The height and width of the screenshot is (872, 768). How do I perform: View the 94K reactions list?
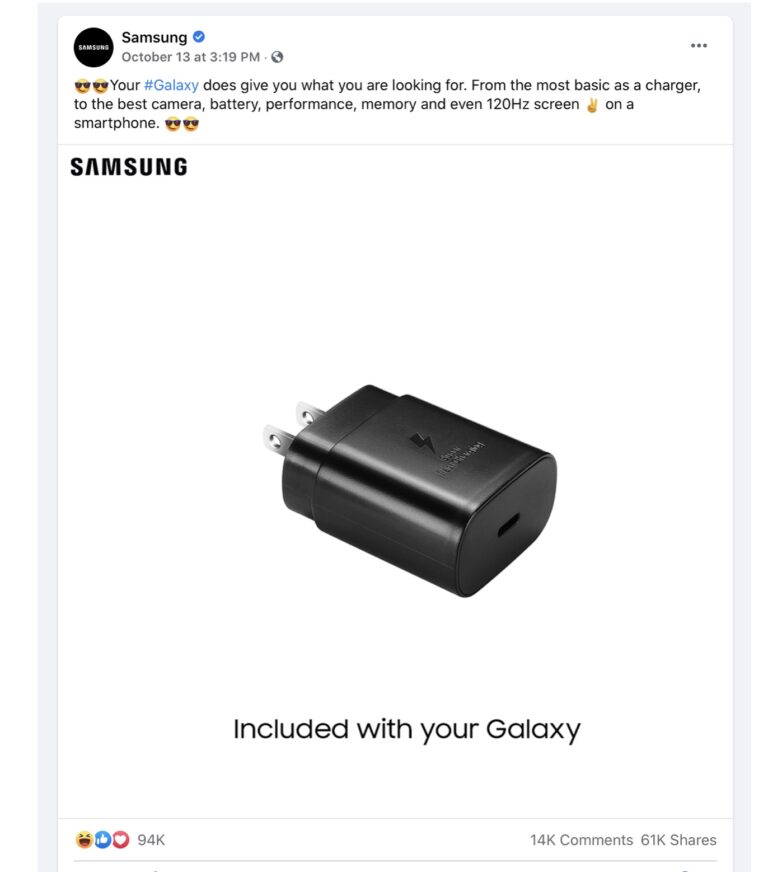coord(150,840)
